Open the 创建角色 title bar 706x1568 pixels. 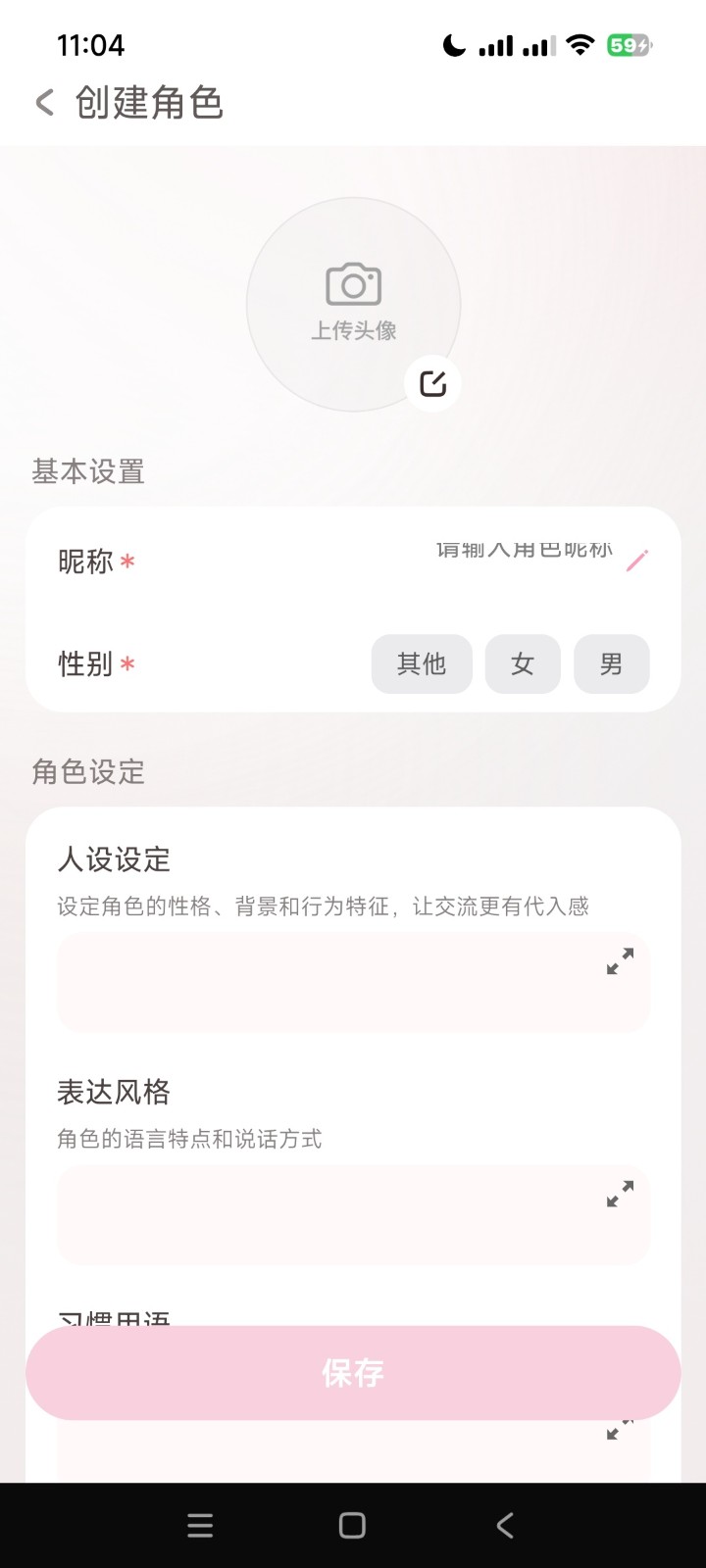coord(148,102)
